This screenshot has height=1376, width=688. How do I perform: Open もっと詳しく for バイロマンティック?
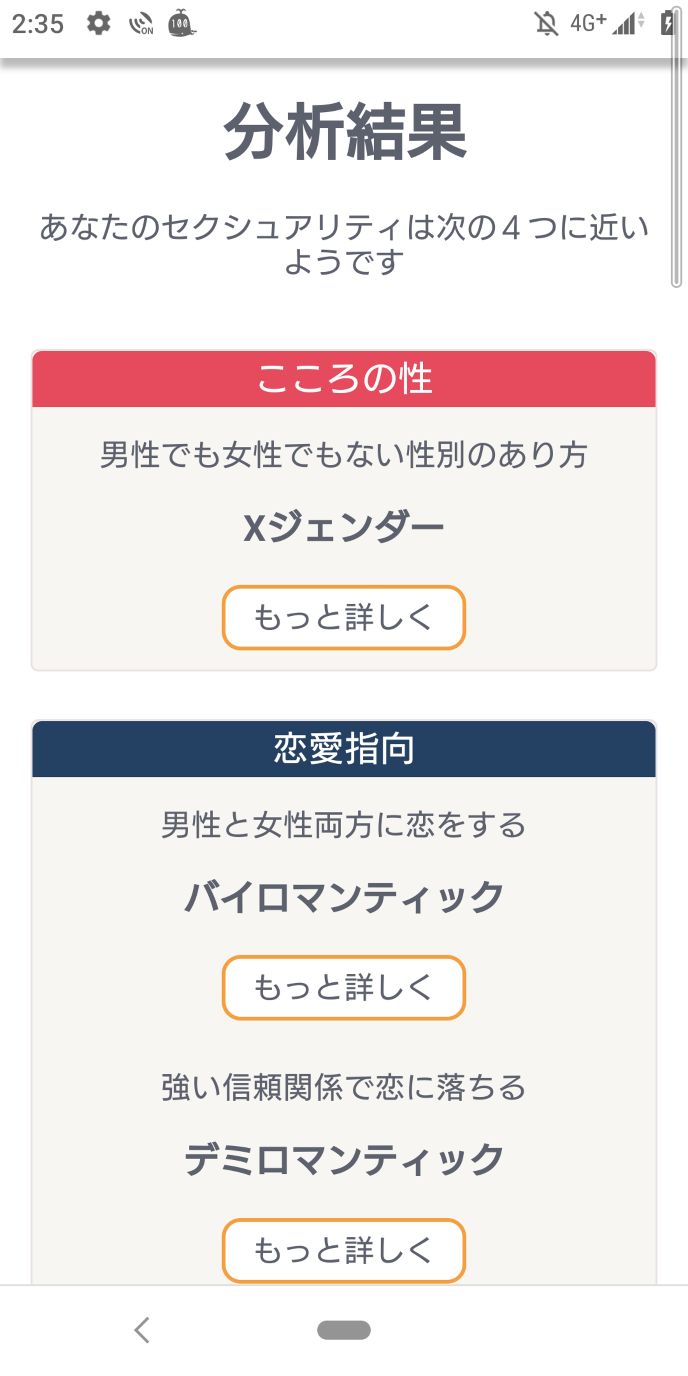tap(343, 988)
